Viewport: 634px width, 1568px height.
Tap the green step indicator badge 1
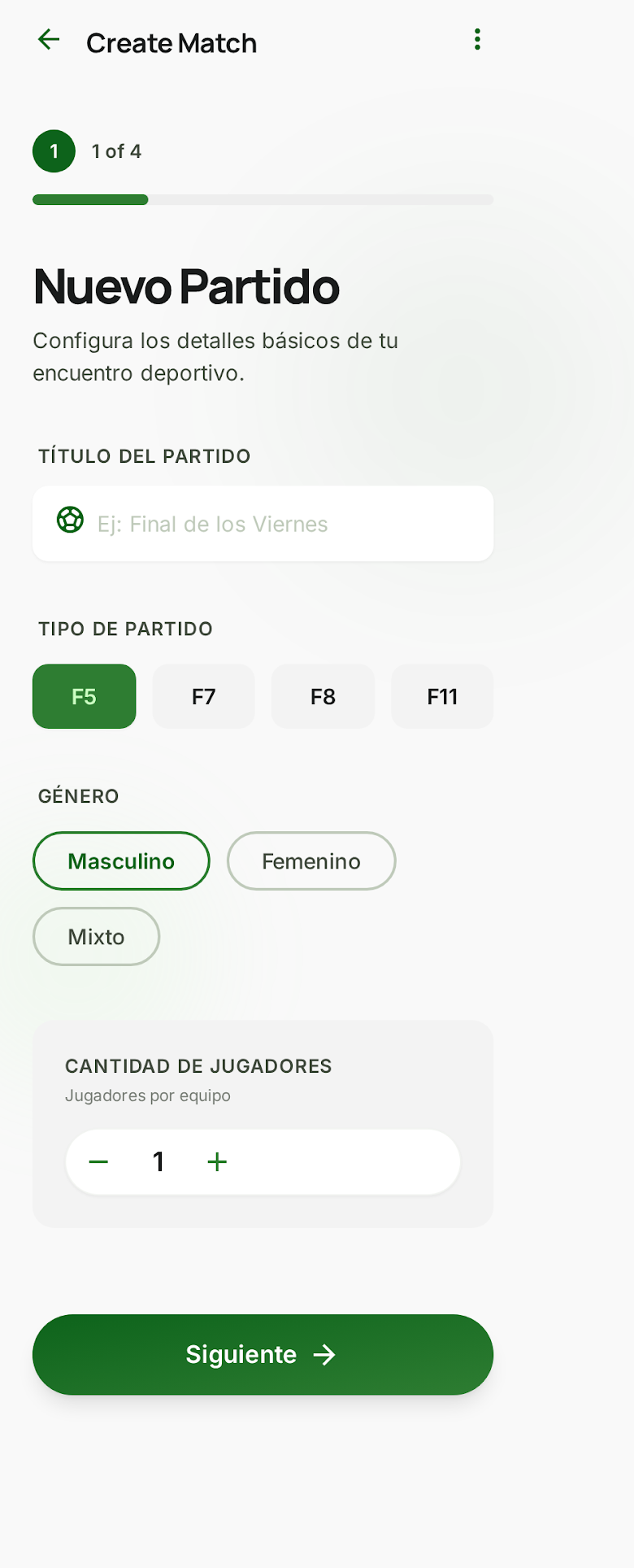tap(54, 151)
